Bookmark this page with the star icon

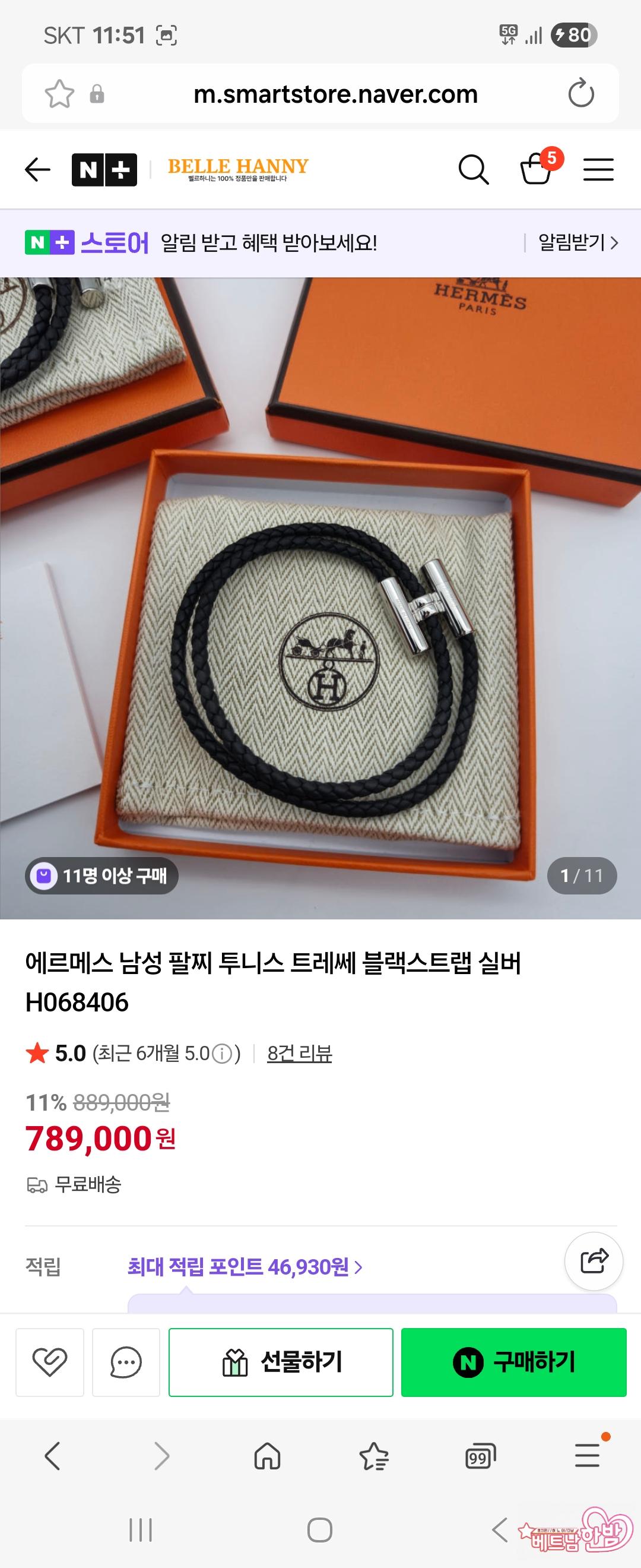(59, 94)
